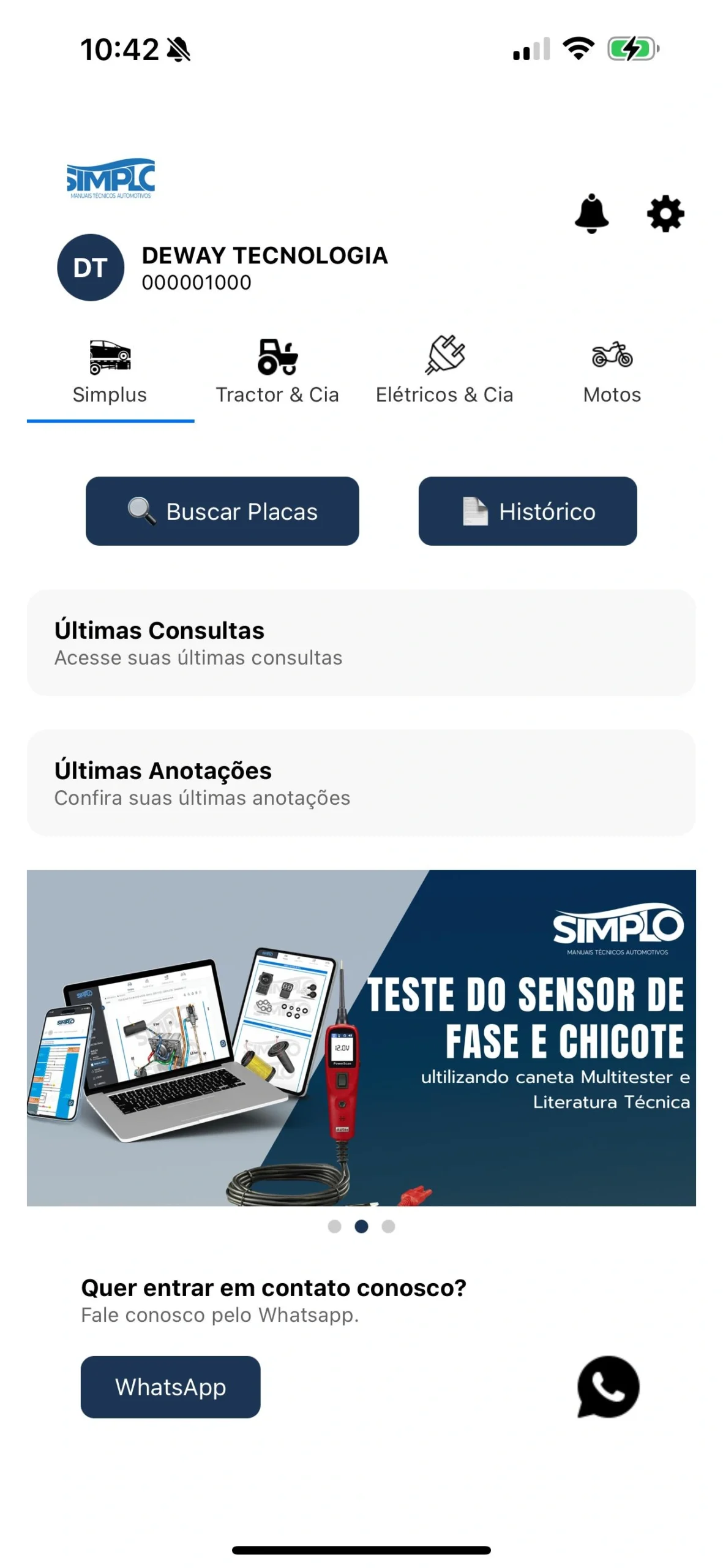Open the Últimas Consultas card
Screen dimensions: 723x1568
[361, 642]
